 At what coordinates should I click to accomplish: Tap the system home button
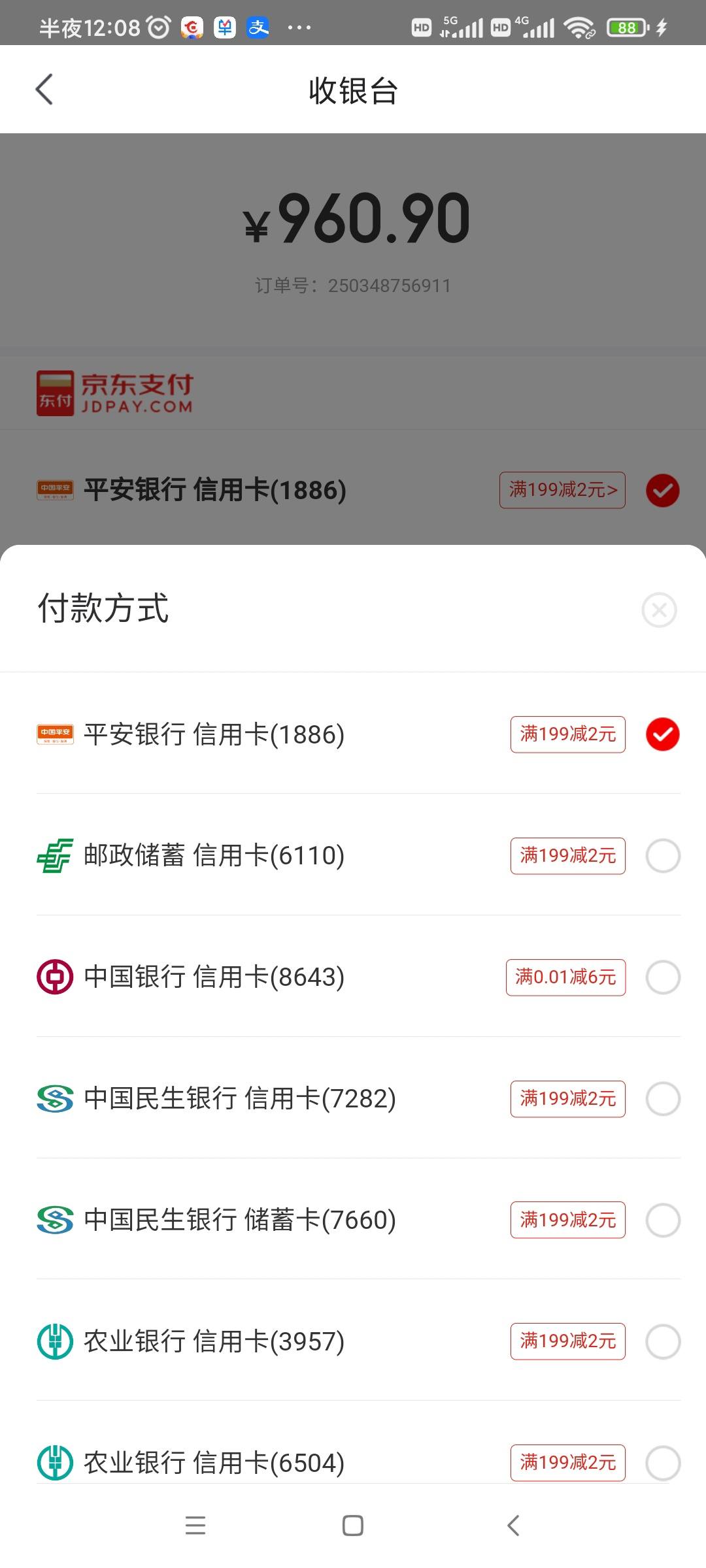353,1526
